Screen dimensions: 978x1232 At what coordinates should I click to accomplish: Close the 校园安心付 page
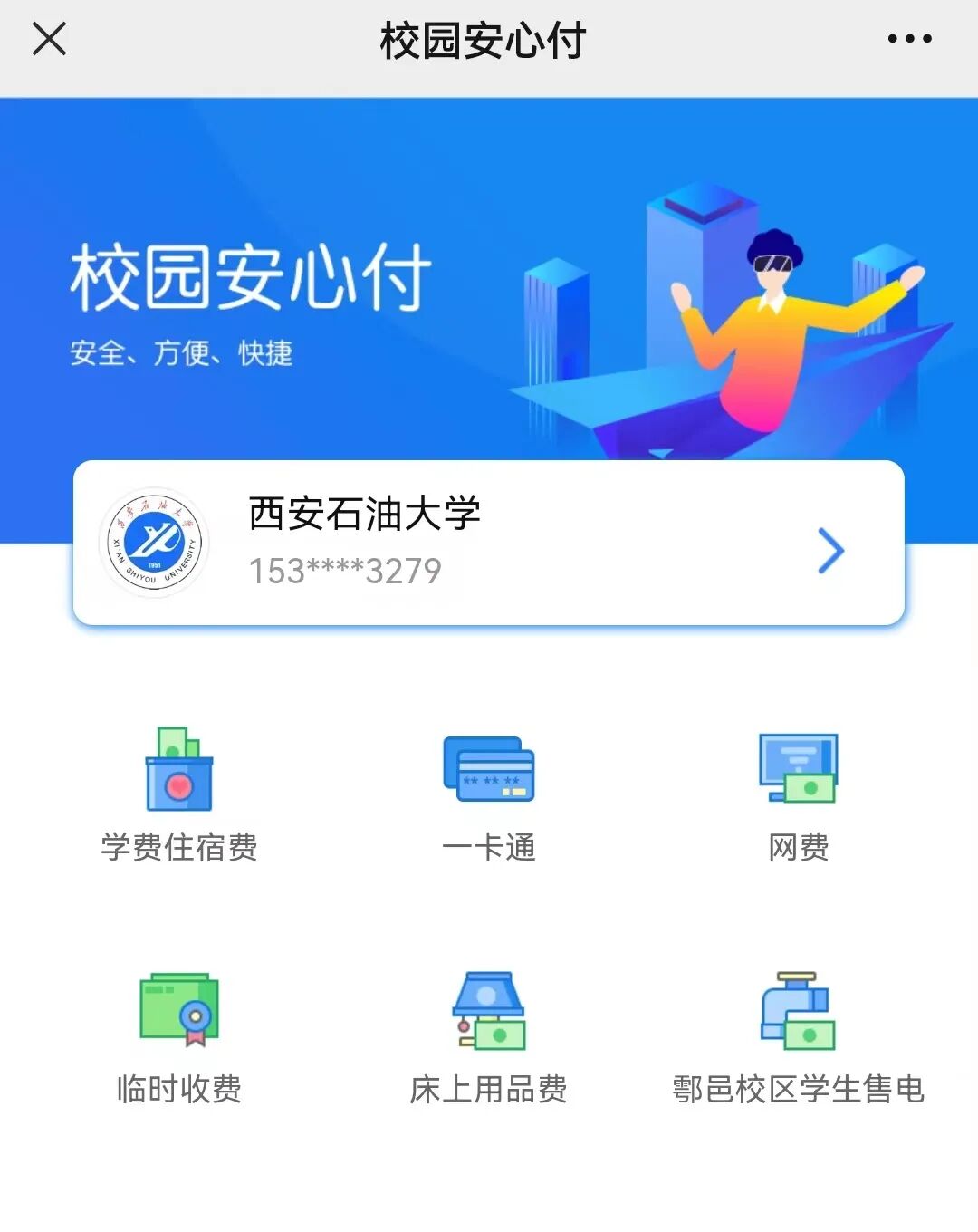coord(49,39)
